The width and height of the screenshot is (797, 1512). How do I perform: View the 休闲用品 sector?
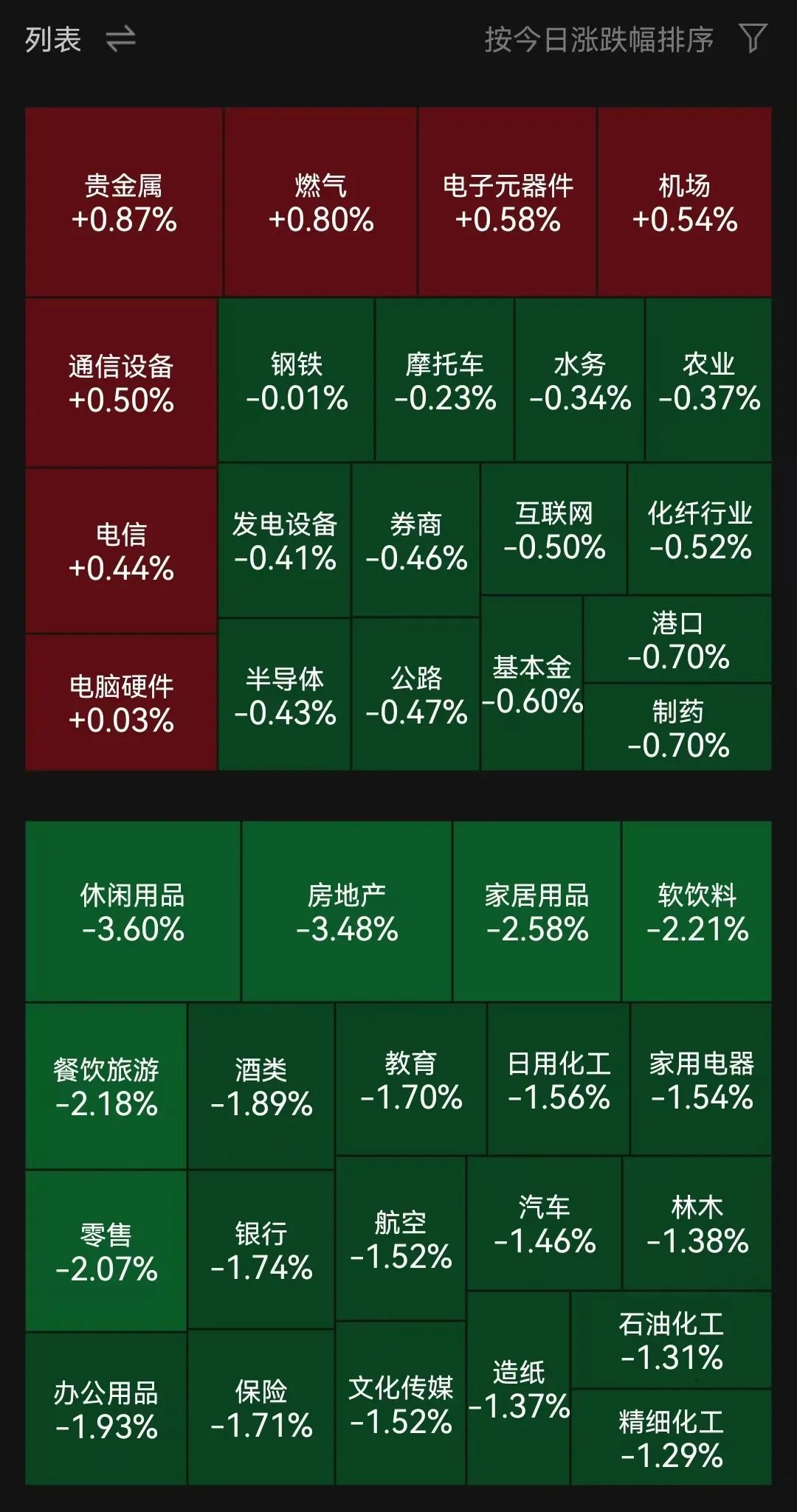[x=133, y=912]
